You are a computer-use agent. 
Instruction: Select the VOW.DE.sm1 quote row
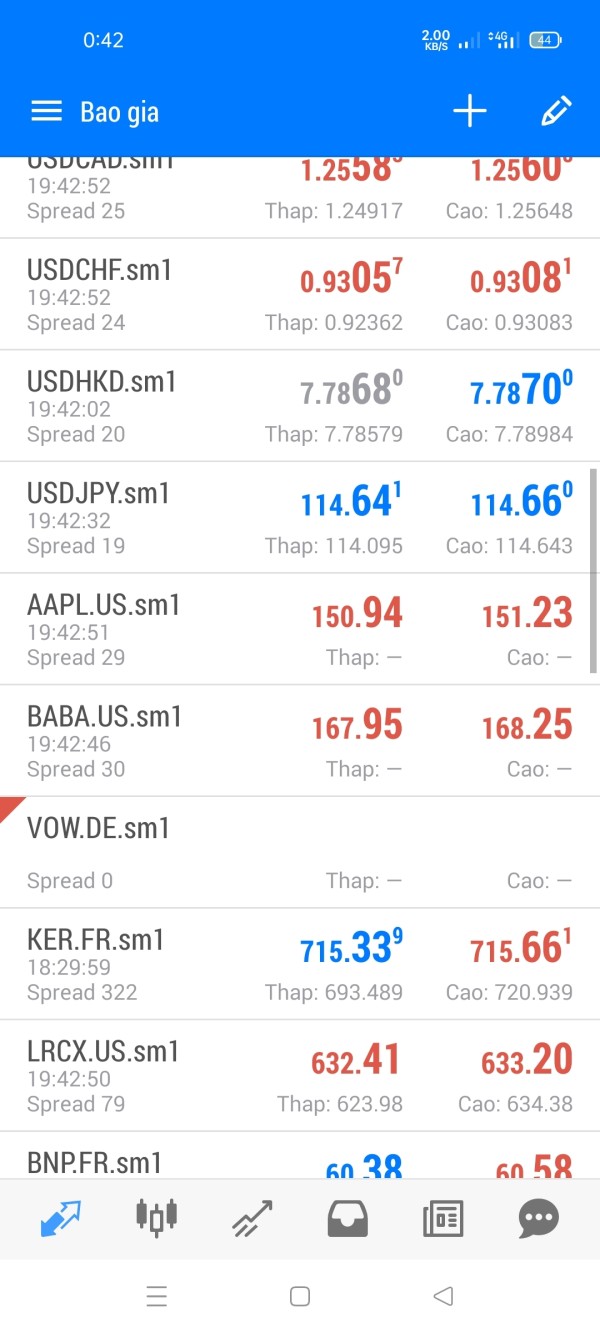point(300,853)
